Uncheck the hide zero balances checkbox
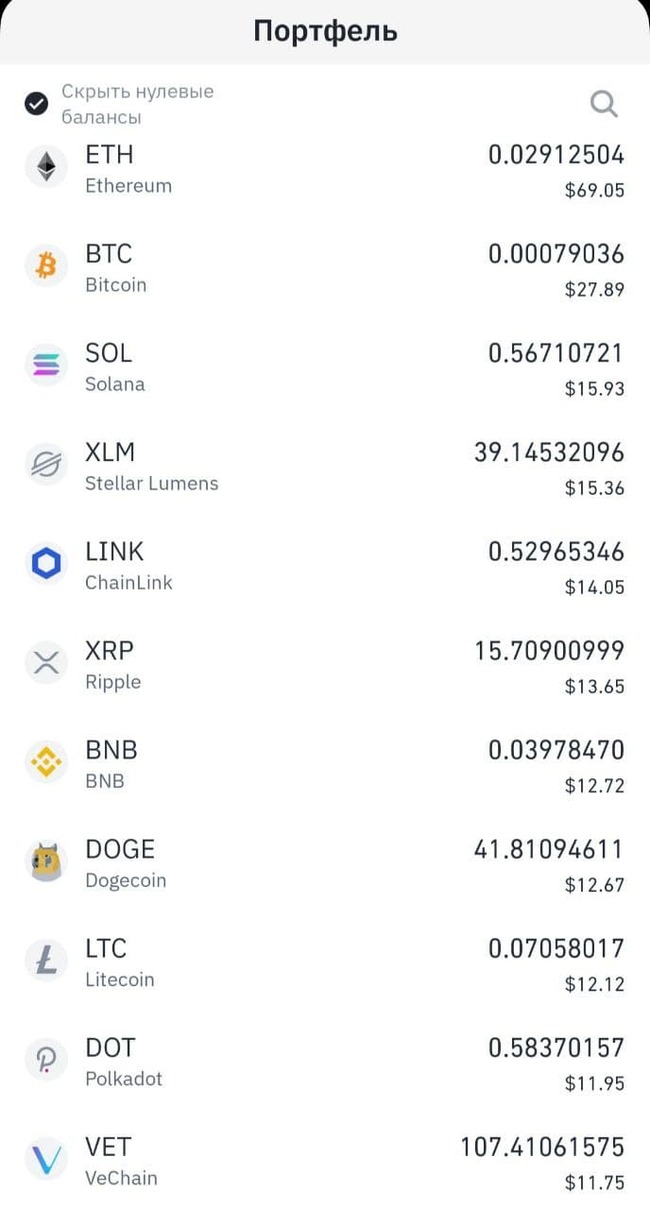Viewport: 650px width, 1209px height. 37,104
